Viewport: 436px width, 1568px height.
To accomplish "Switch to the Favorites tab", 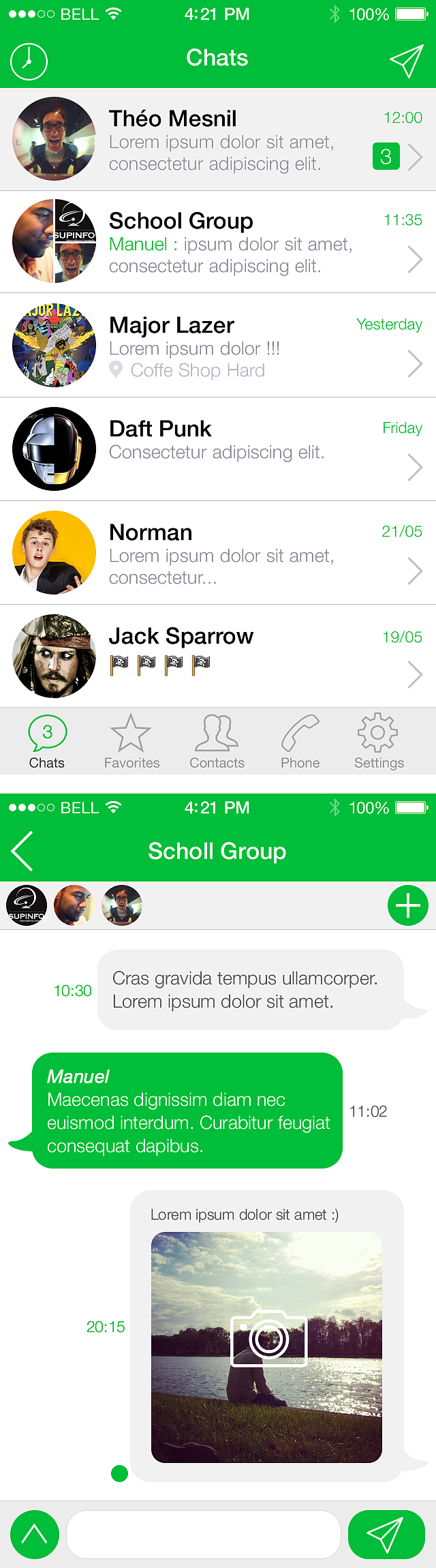I will pos(131,742).
